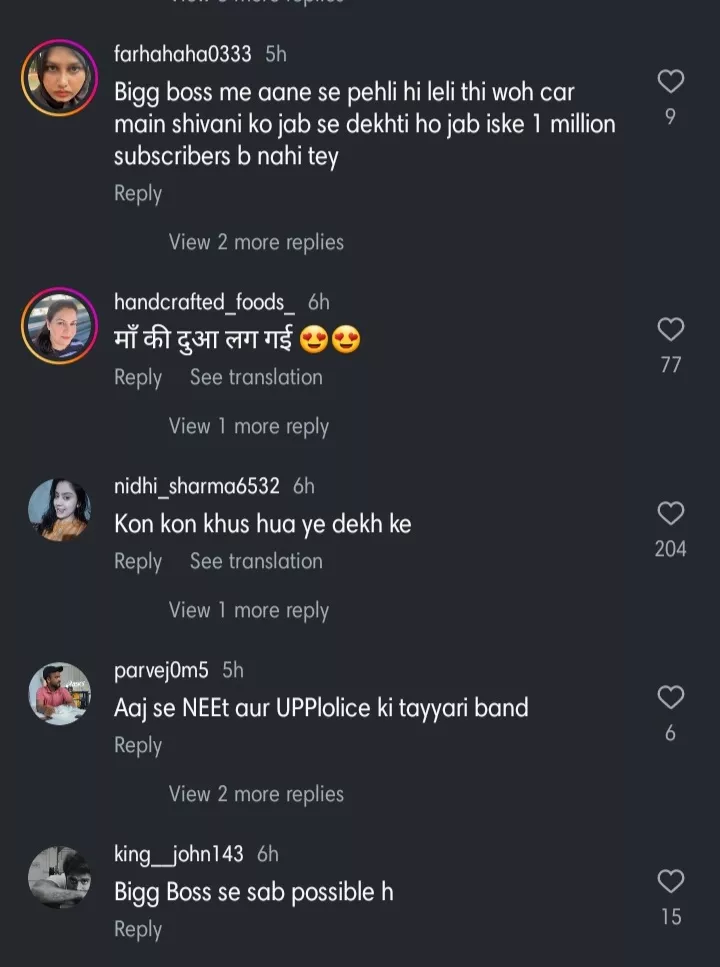Reply to farhahaha0333's comment

pyautogui.click(x=138, y=194)
